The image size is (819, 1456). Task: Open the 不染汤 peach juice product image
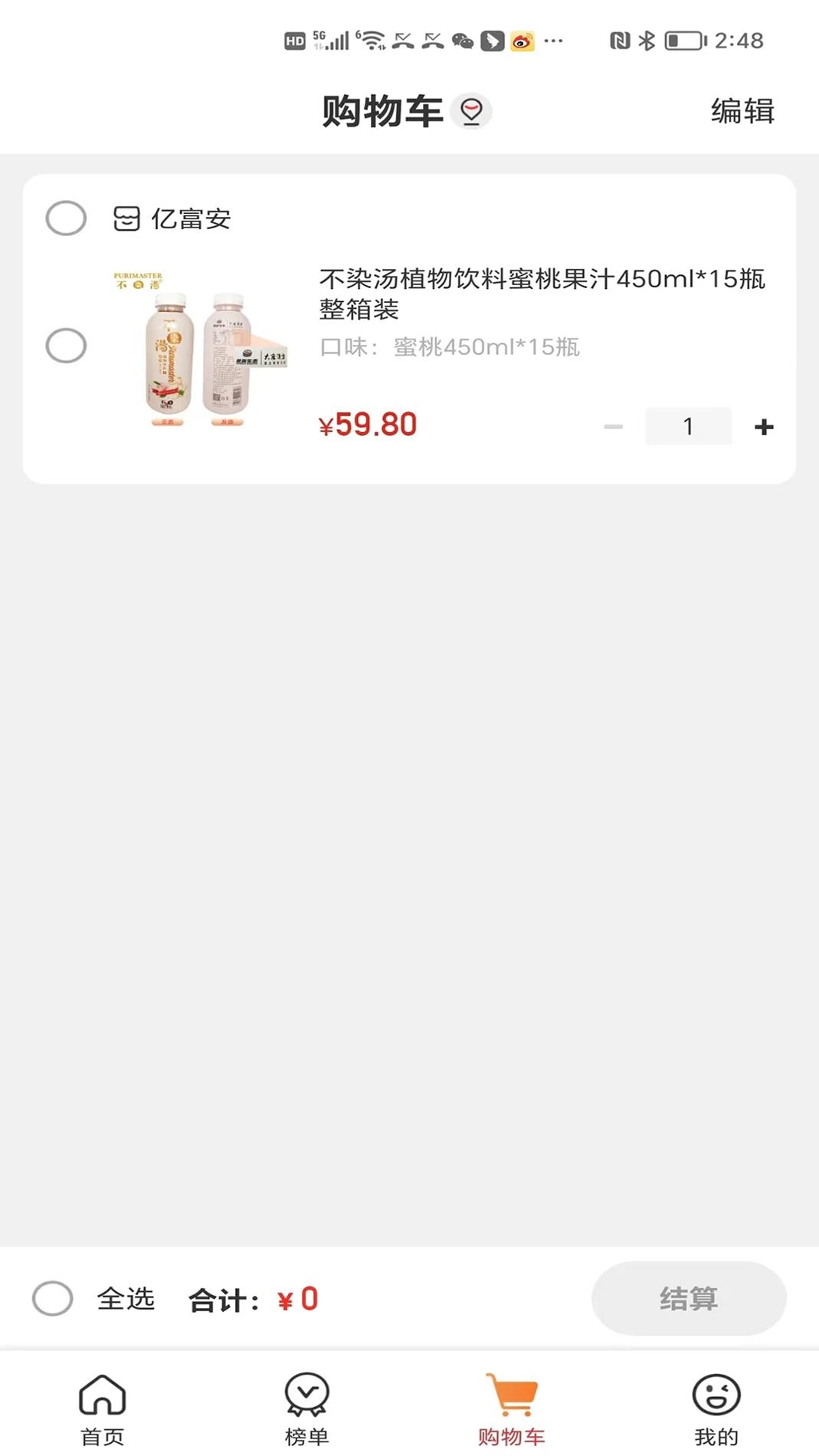(x=201, y=349)
